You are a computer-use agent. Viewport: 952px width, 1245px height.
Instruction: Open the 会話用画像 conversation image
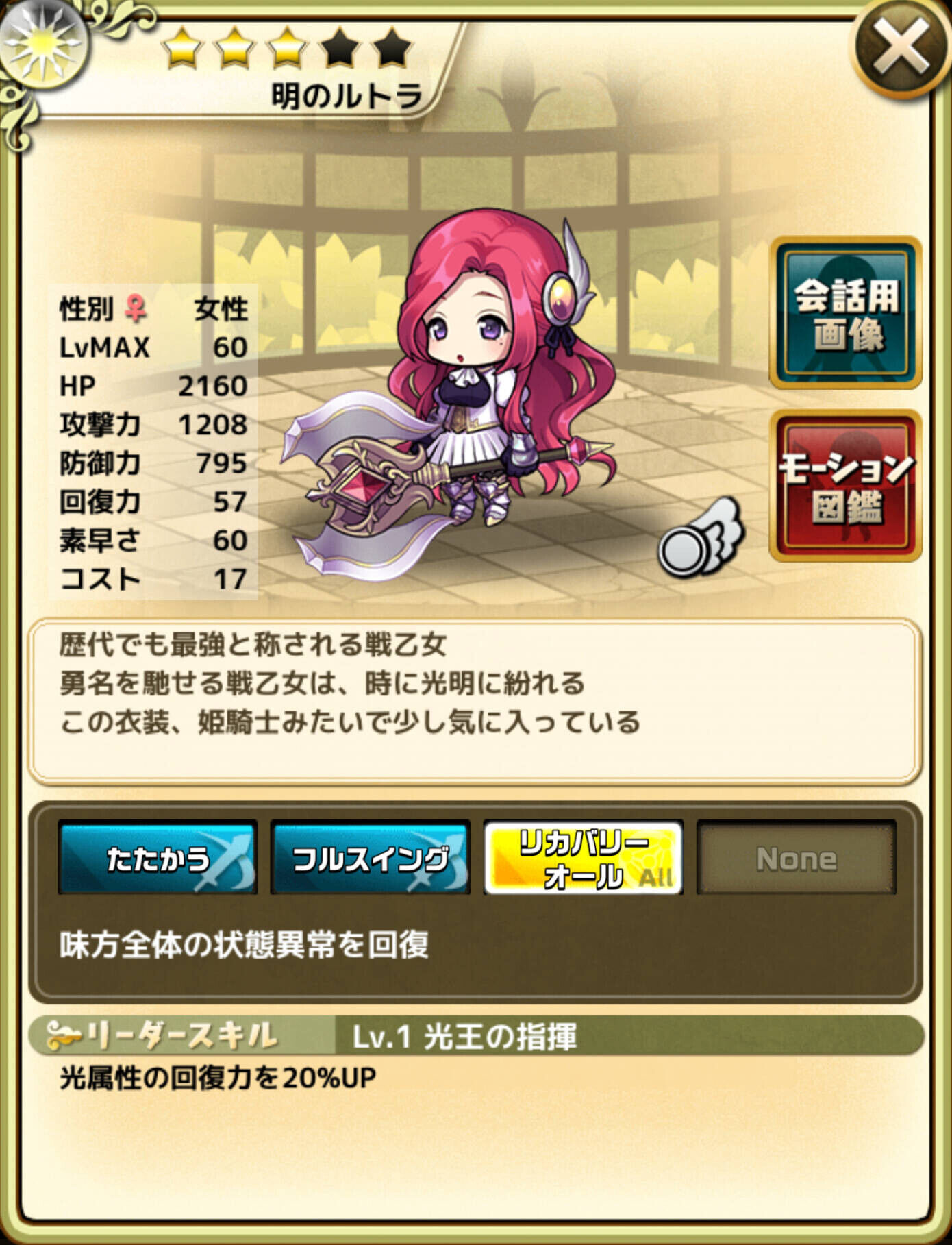point(846,313)
